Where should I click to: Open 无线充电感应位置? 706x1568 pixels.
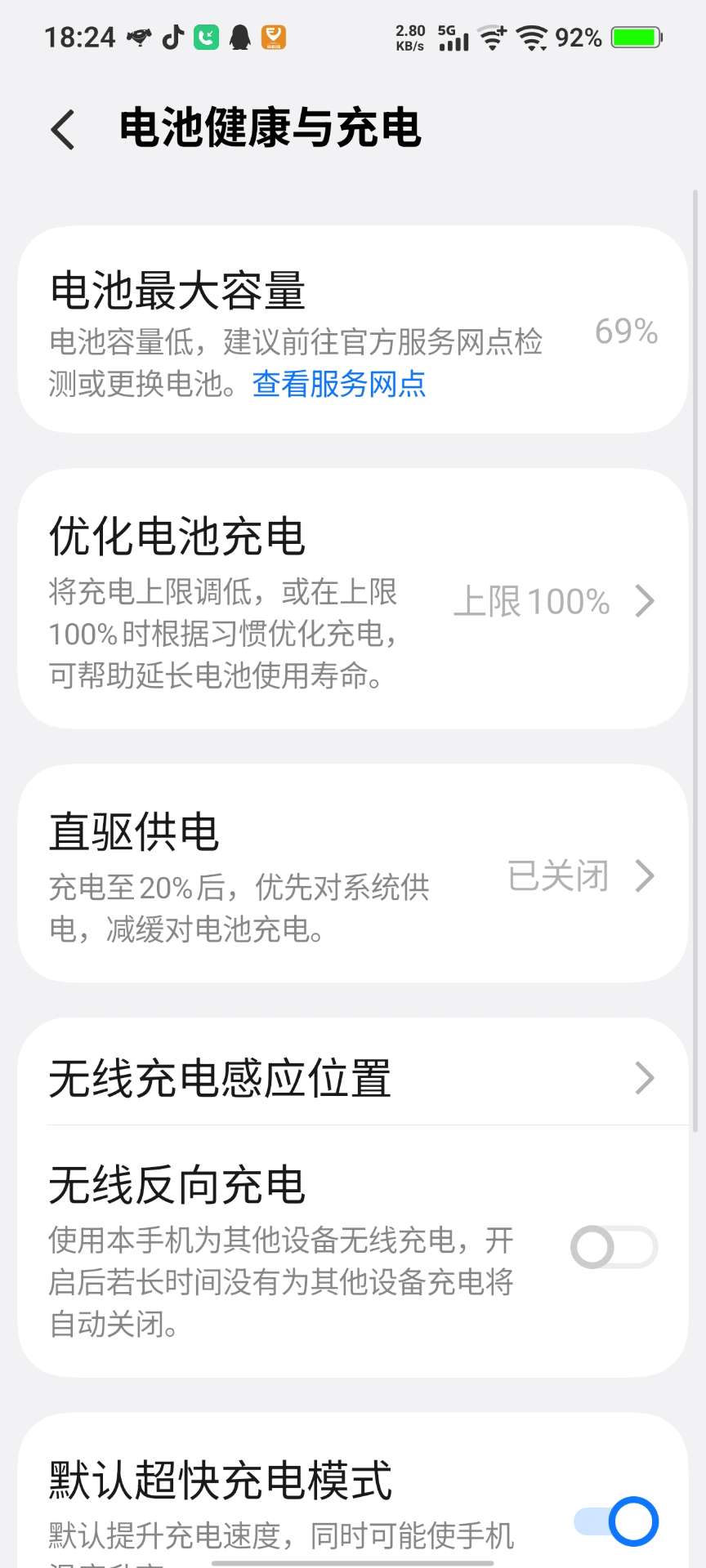tap(352, 1078)
